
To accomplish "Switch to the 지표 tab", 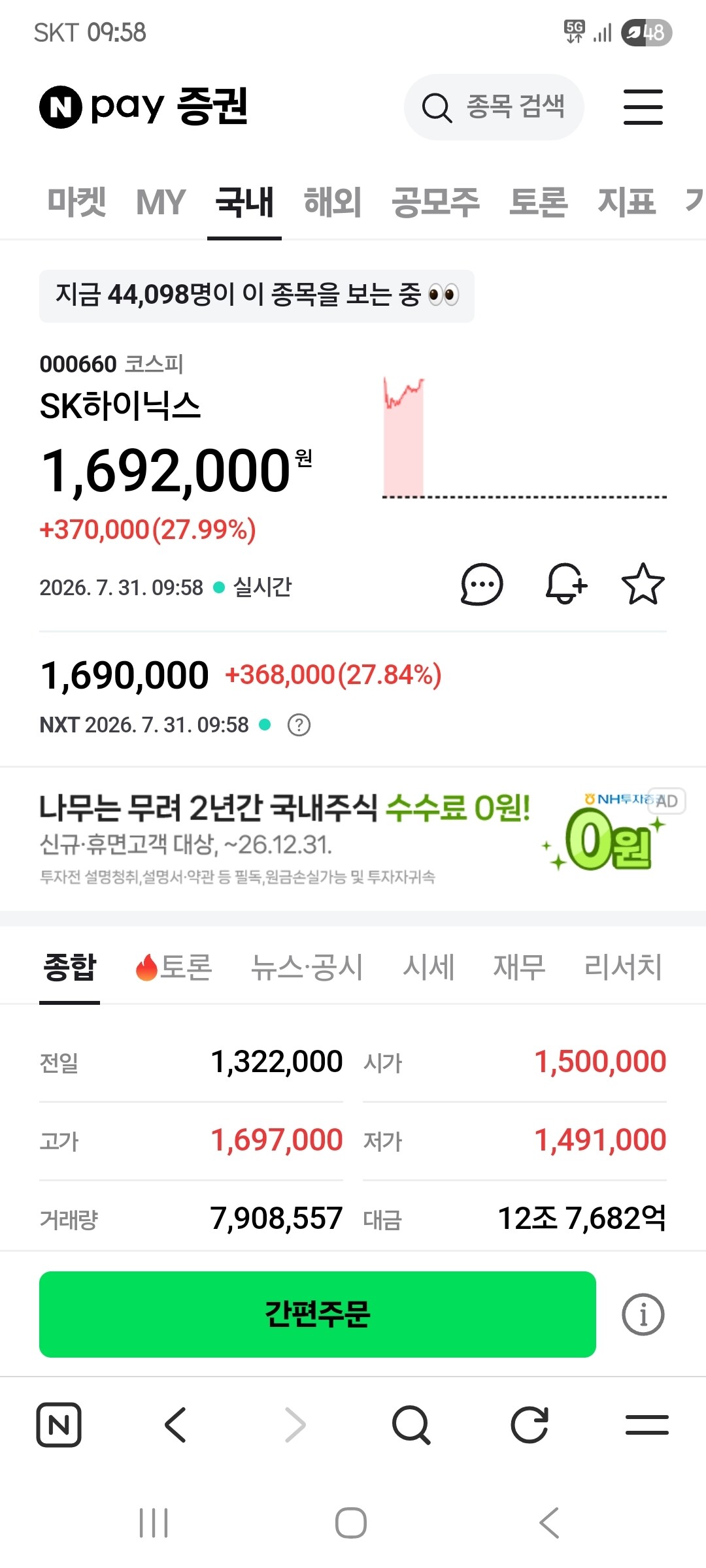I will [627, 201].
